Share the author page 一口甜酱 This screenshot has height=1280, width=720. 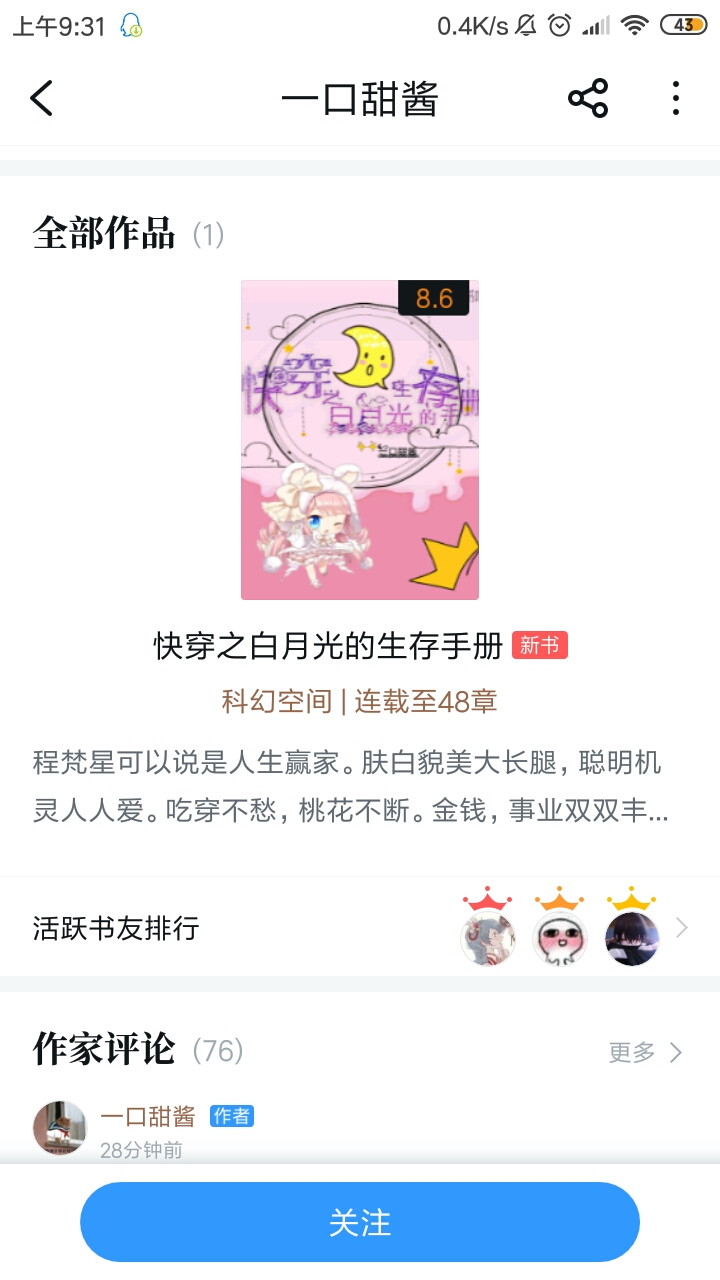click(x=588, y=98)
